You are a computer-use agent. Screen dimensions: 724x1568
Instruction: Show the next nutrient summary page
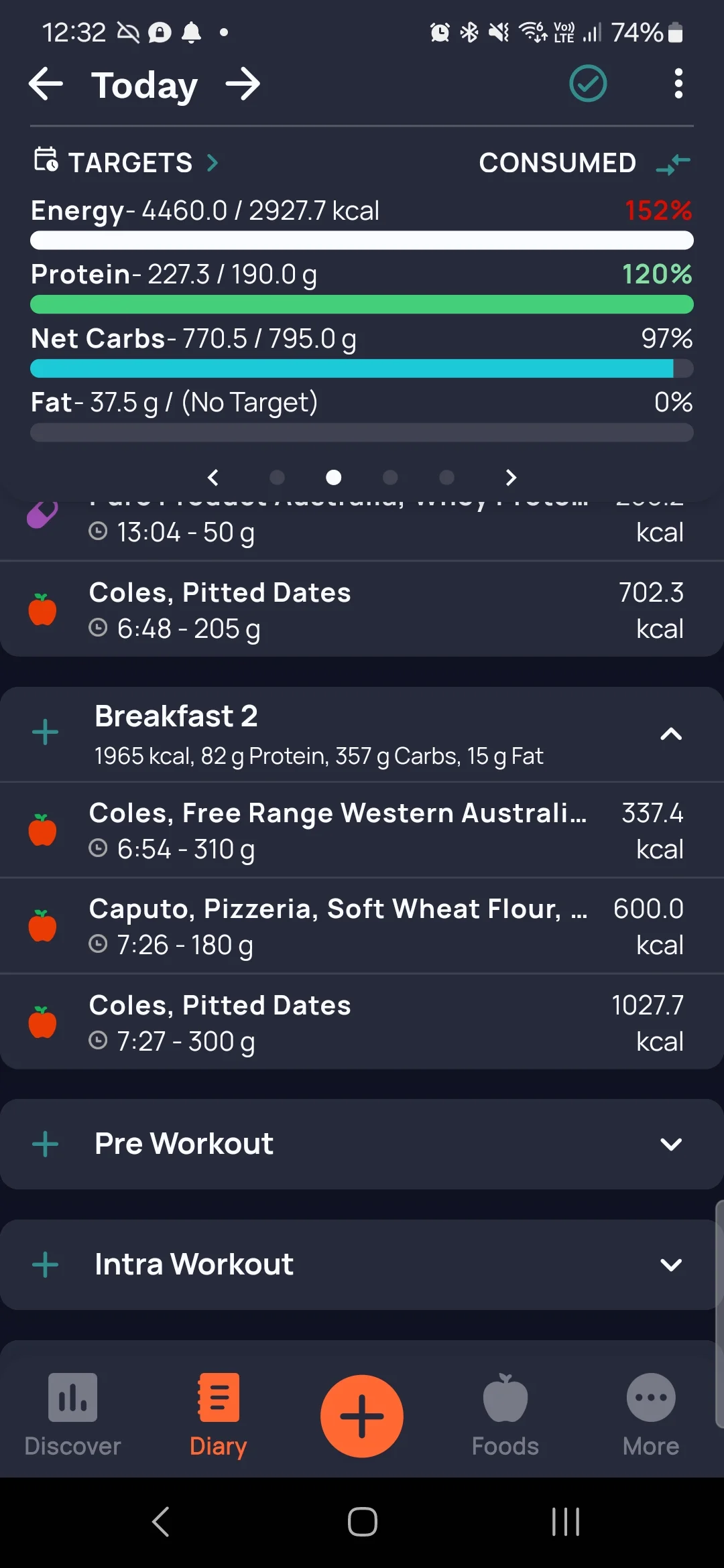(511, 477)
